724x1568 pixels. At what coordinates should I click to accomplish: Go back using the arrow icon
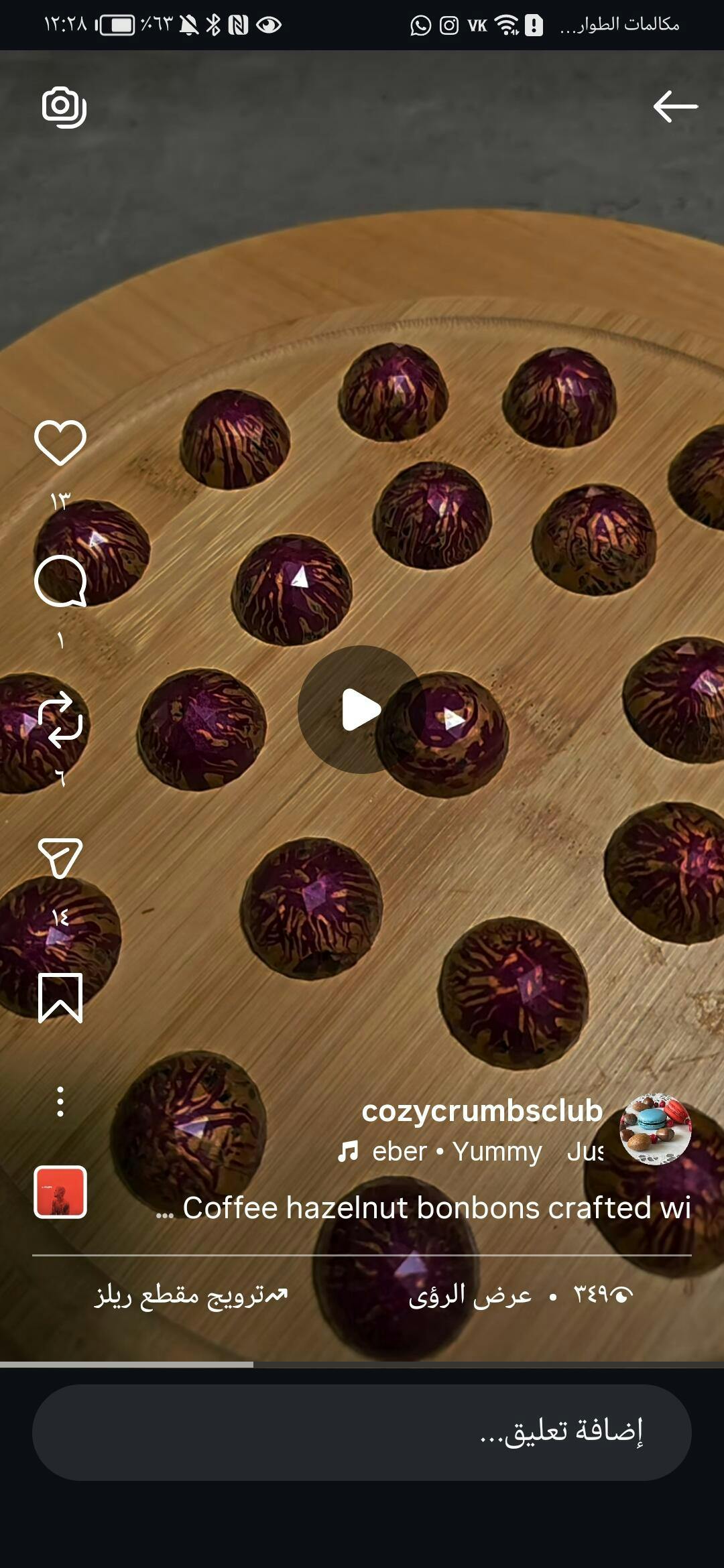675,106
